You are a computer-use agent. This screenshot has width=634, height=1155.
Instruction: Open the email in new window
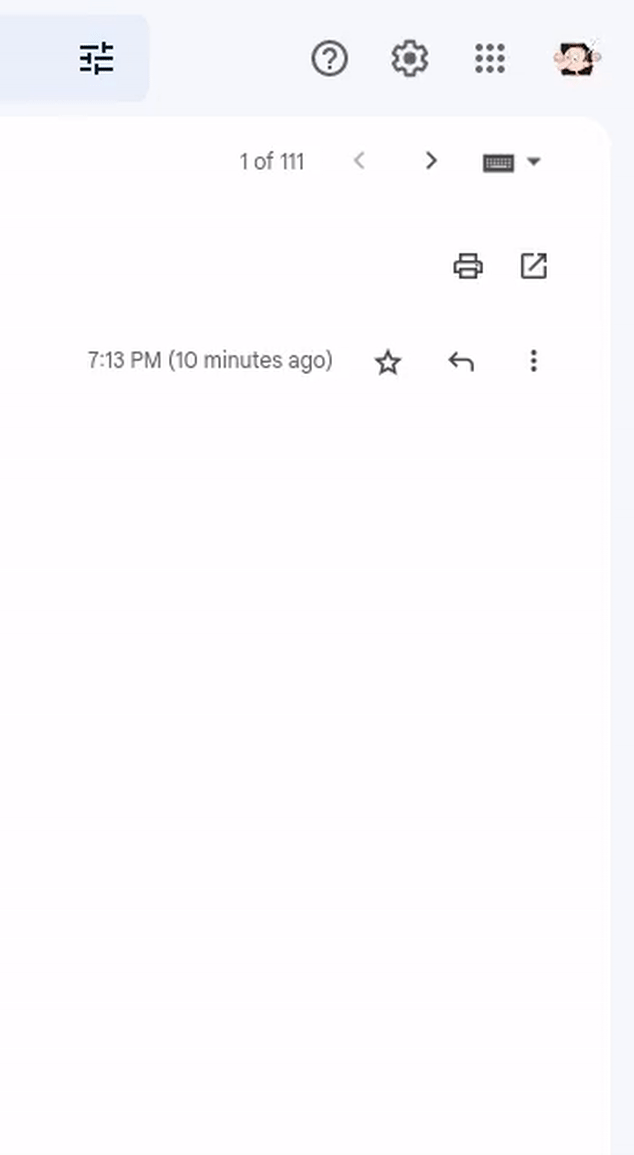tap(533, 266)
